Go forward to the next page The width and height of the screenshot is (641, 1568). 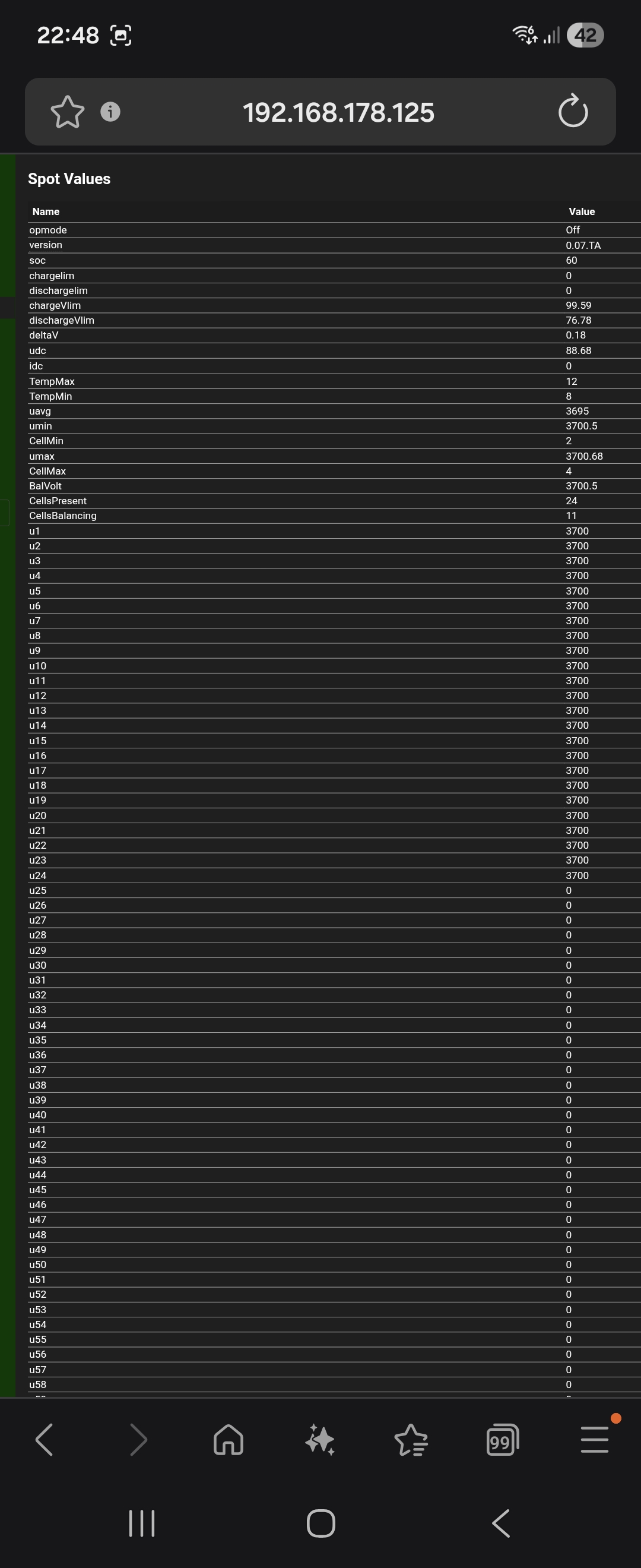pos(139,1440)
